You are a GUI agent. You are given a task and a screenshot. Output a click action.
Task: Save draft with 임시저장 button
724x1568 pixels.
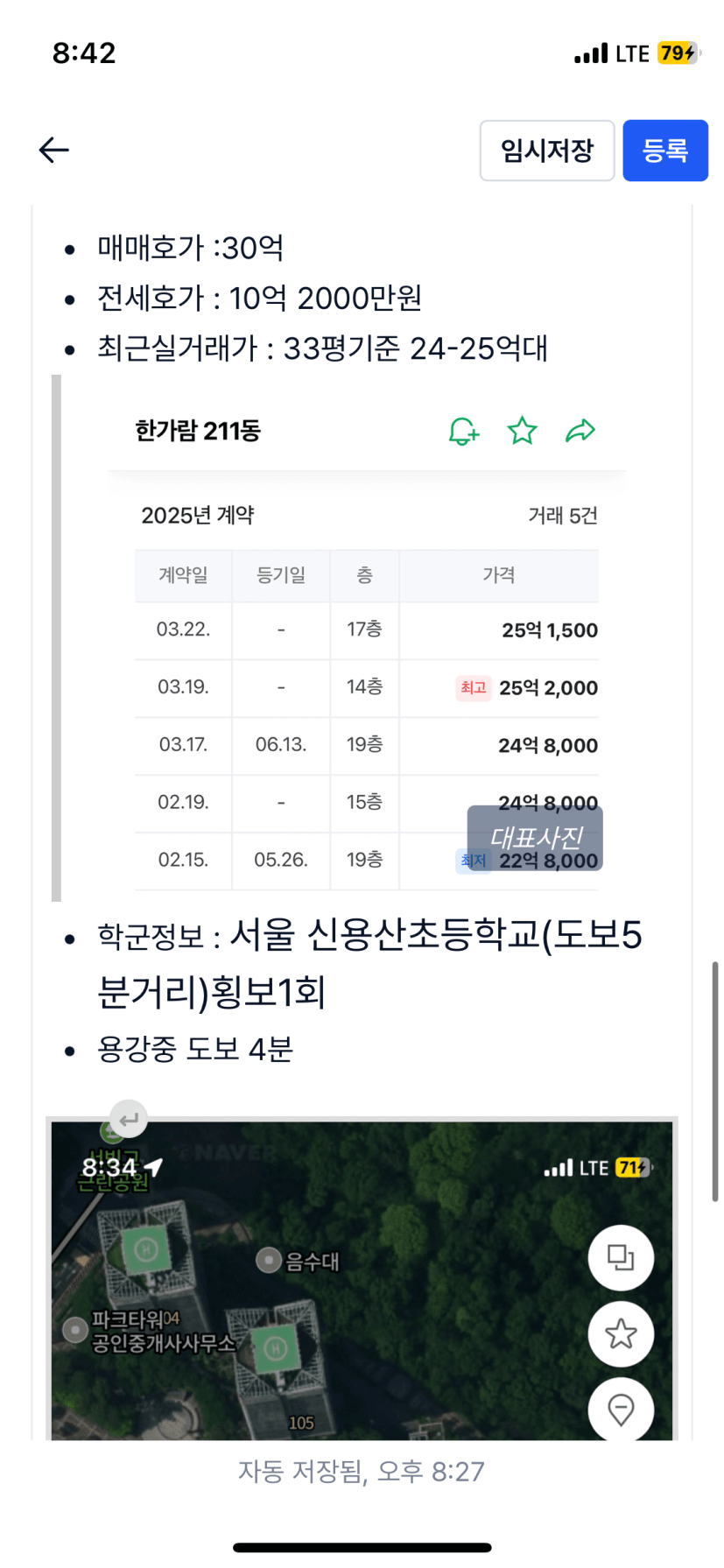[547, 151]
